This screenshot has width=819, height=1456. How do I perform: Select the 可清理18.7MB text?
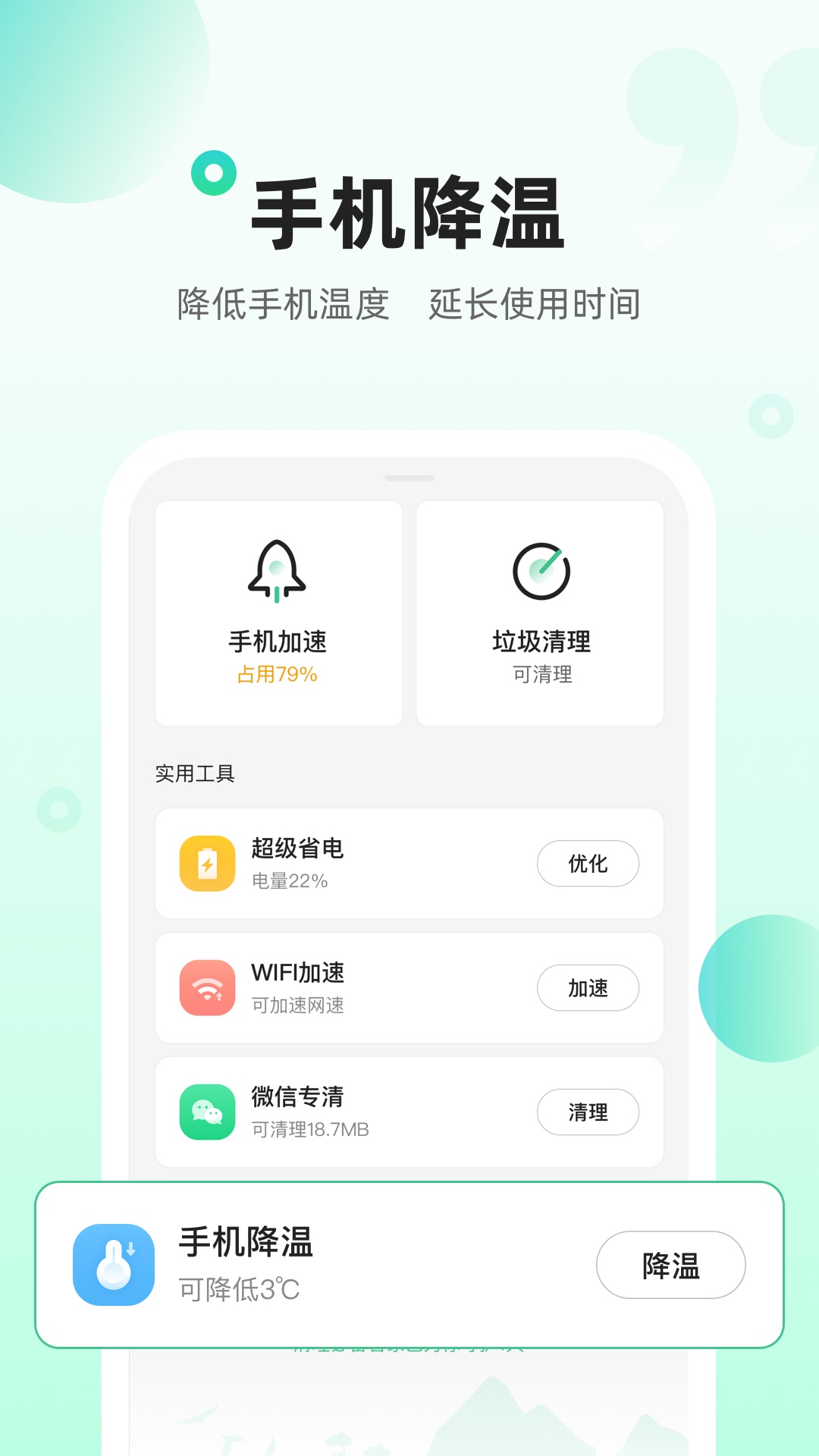tap(309, 1131)
